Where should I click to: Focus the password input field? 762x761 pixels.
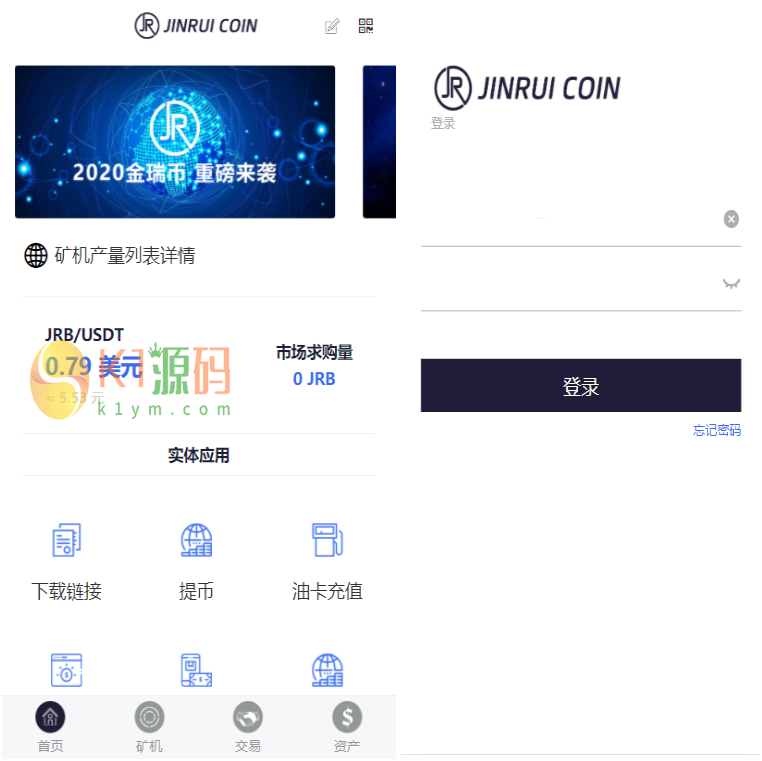(x=565, y=284)
